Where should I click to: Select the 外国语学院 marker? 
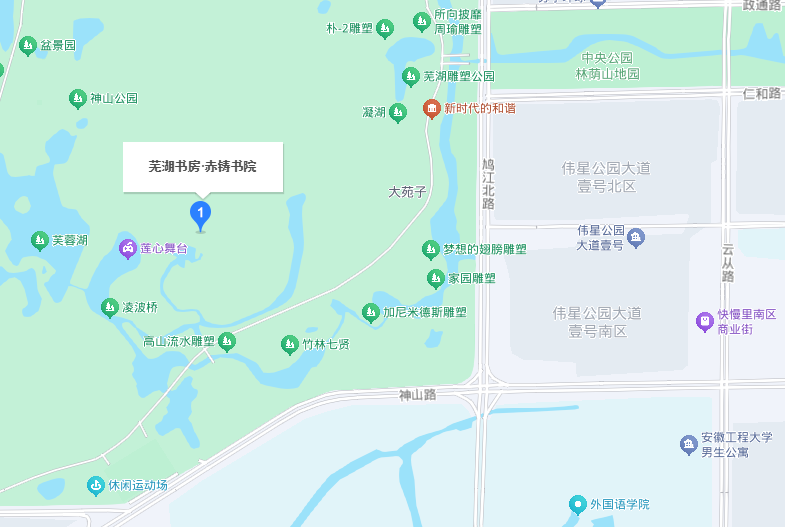click(x=577, y=503)
